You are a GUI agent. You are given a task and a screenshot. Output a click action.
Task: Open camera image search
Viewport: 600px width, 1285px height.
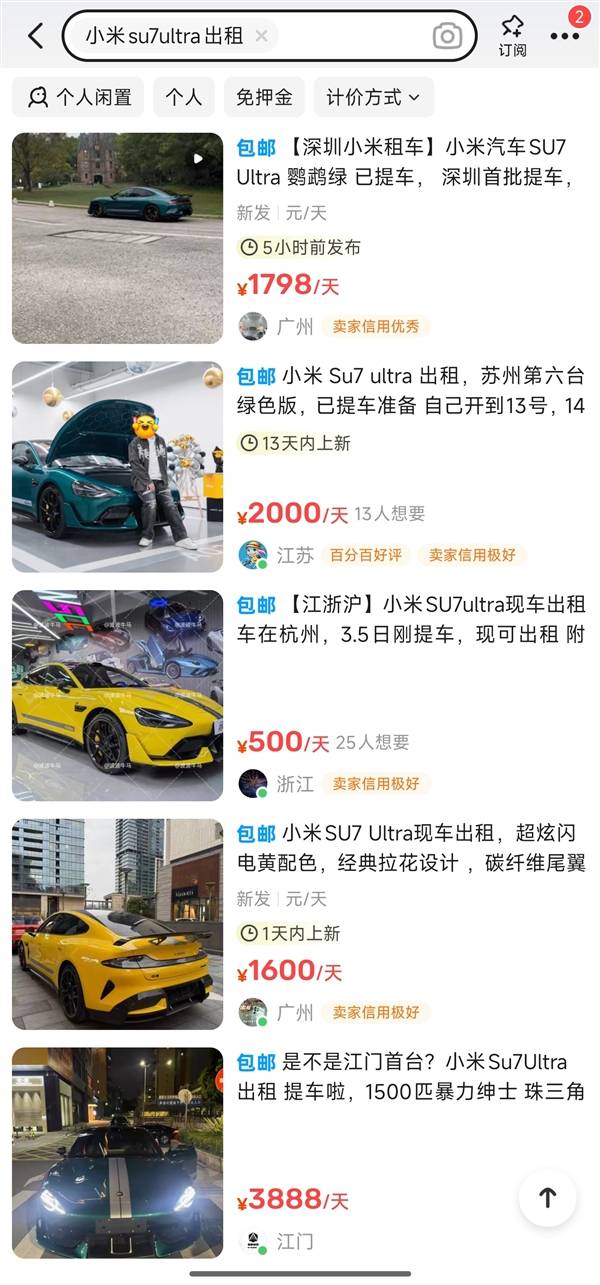(x=447, y=37)
